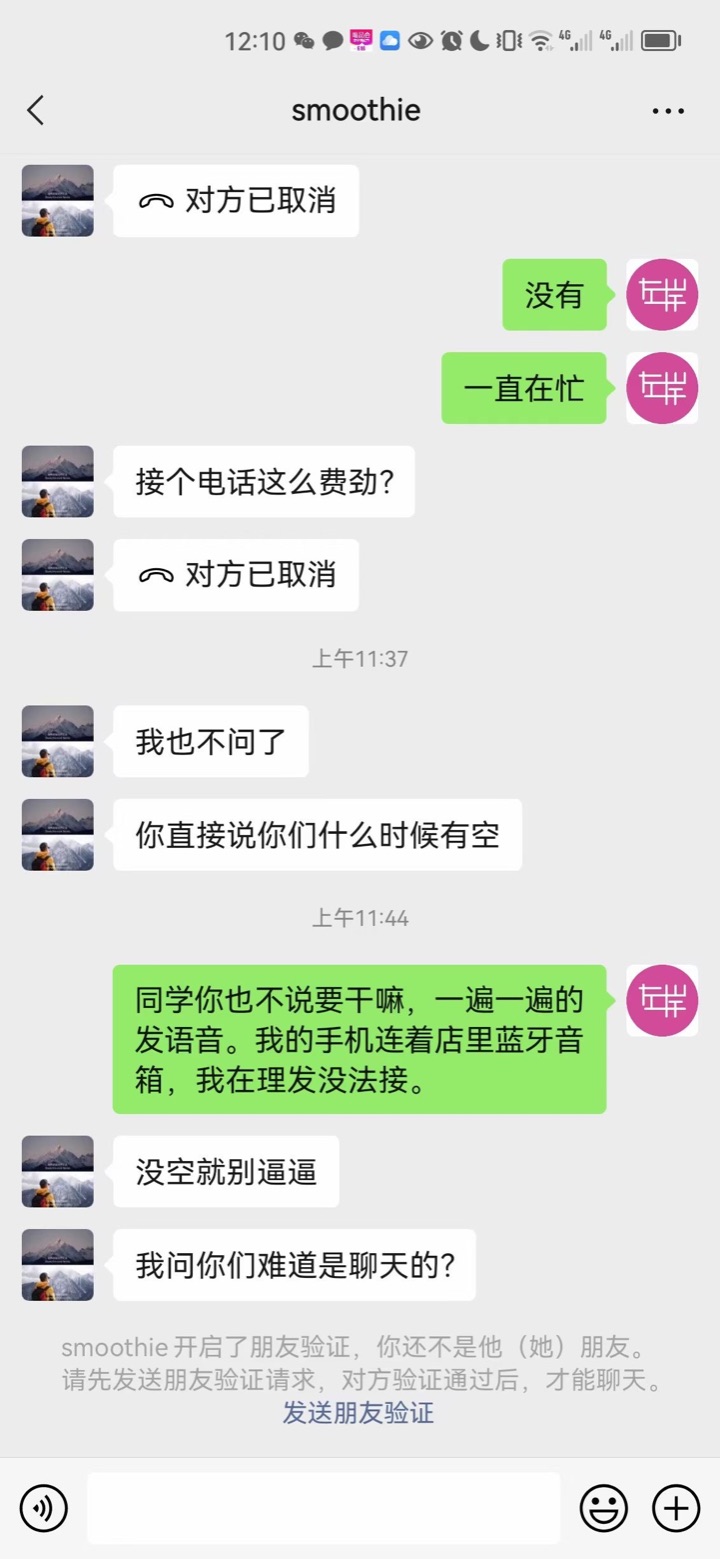Open the chat info overflow menu

(x=668, y=110)
